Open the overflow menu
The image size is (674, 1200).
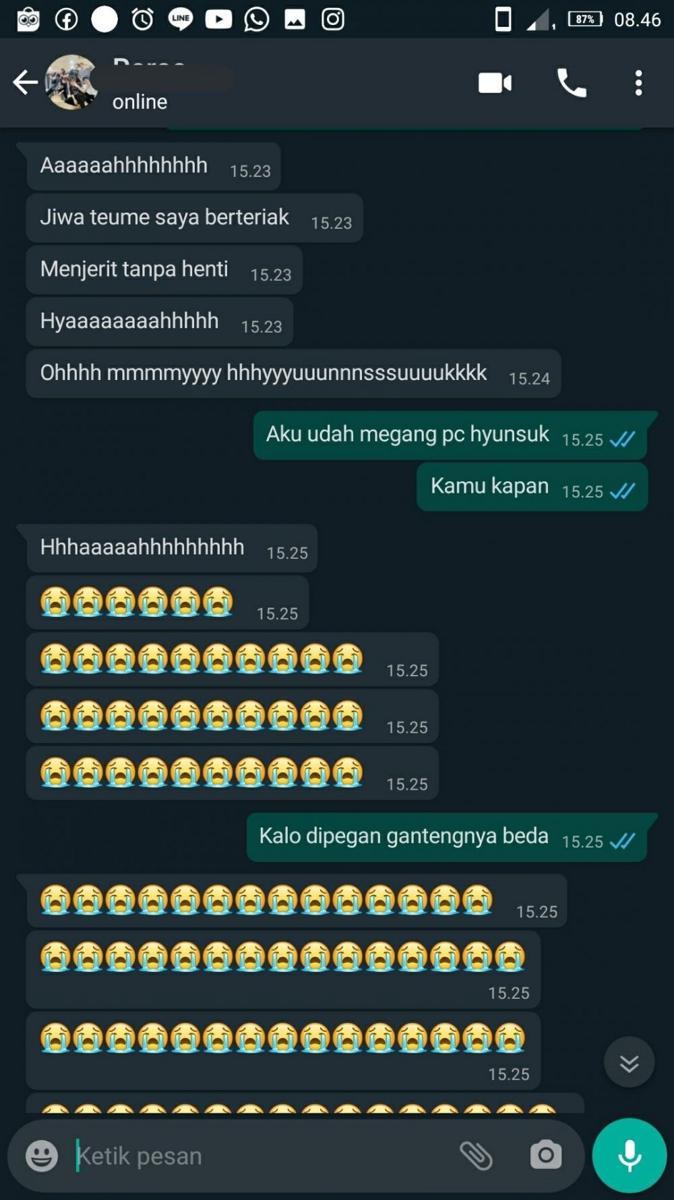[x=638, y=83]
